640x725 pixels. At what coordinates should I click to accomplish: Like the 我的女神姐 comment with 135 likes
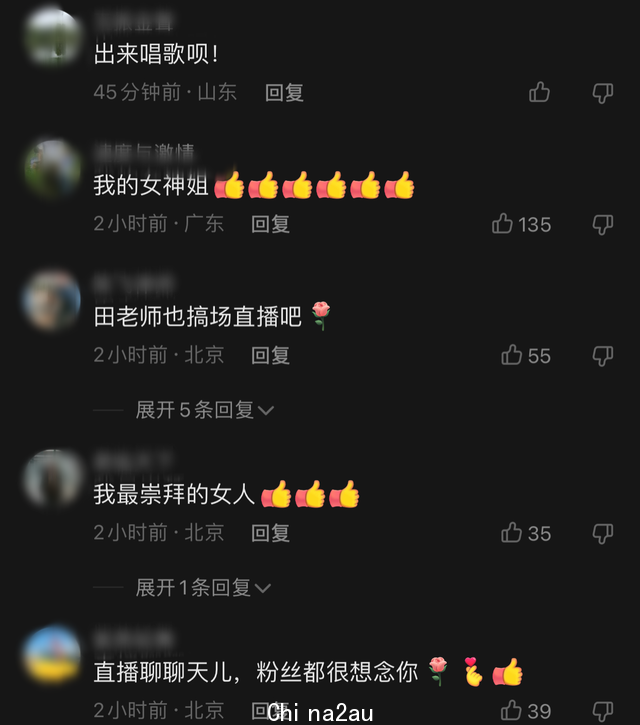(x=504, y=224)
